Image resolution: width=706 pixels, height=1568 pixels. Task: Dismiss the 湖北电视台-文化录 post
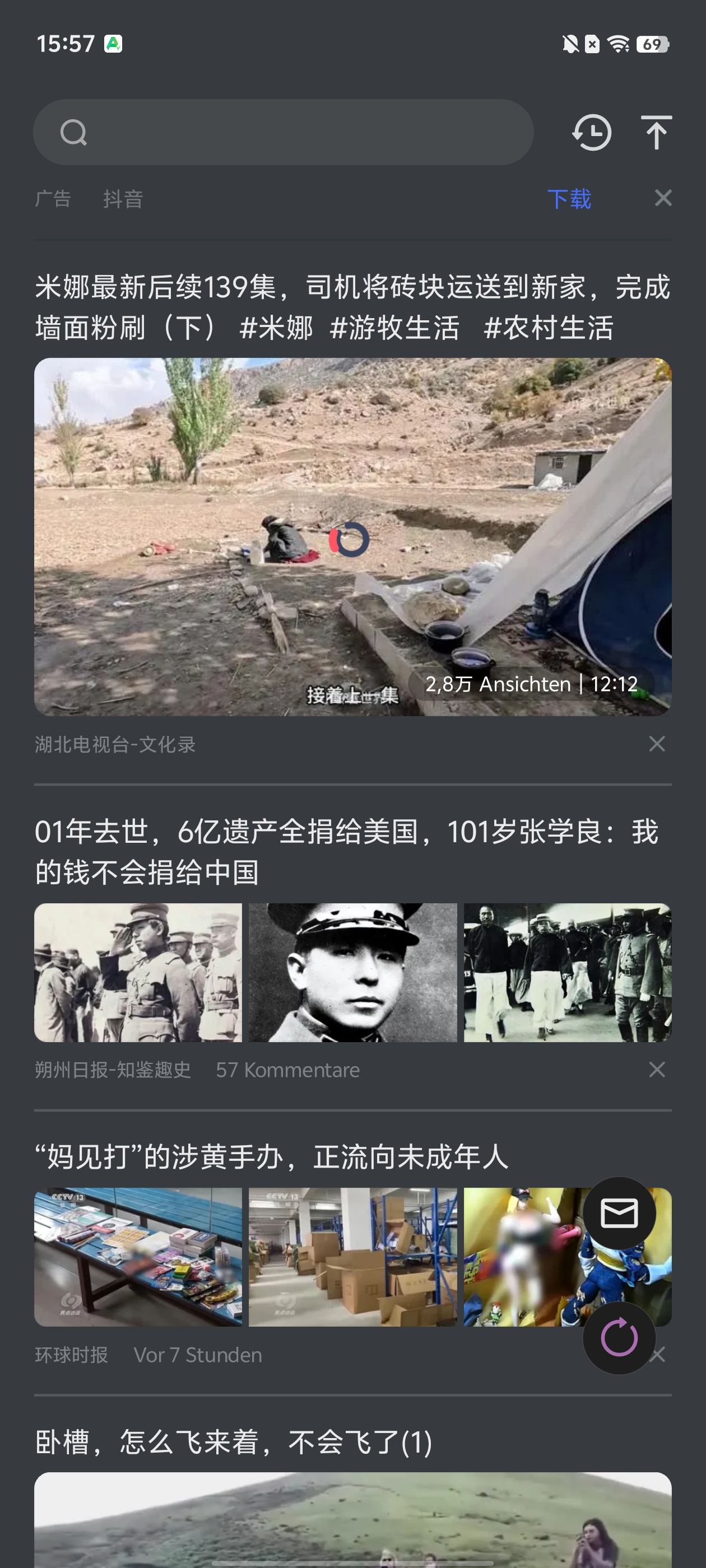[657, 743]
